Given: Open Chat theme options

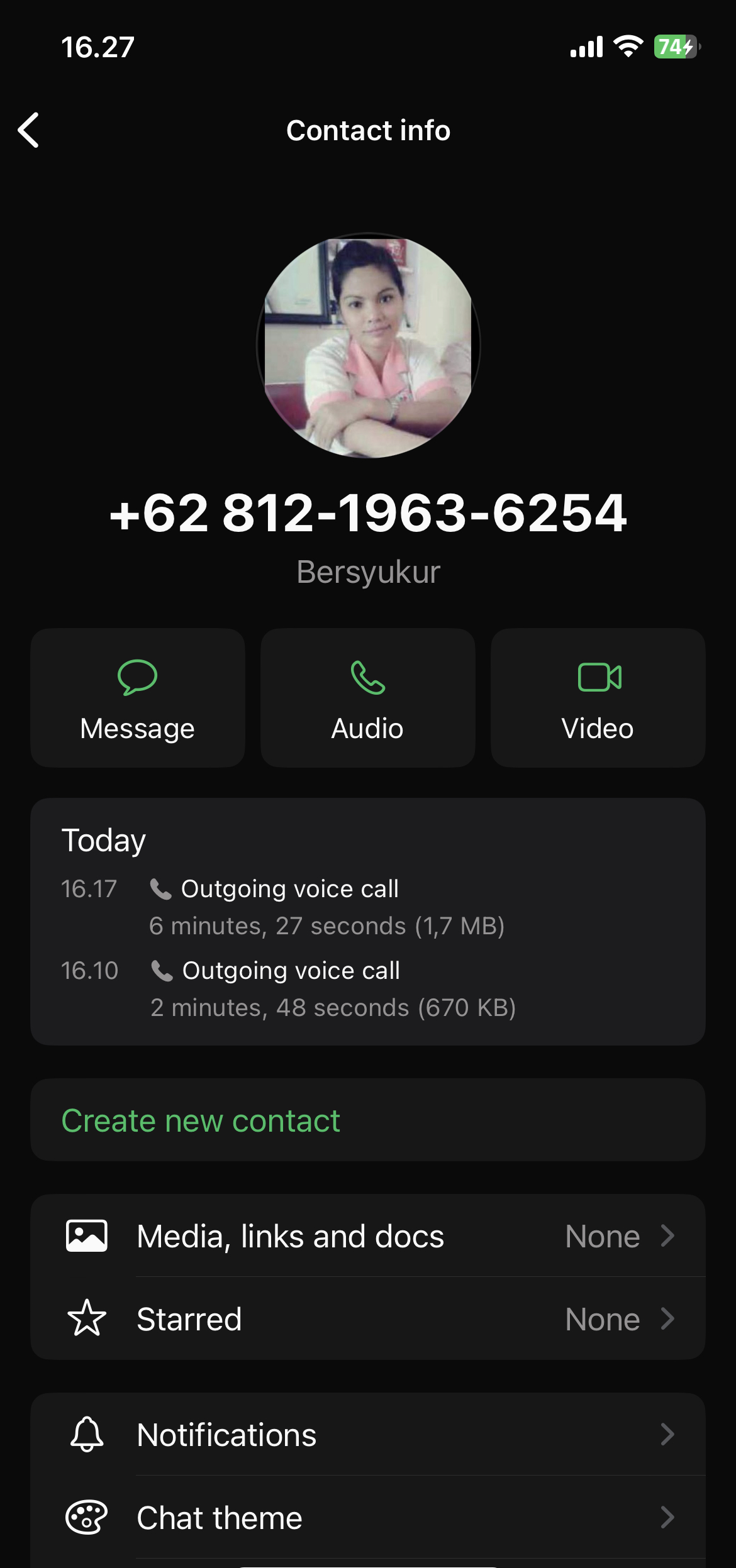Looking at the screenshot, I should 367,1518.
